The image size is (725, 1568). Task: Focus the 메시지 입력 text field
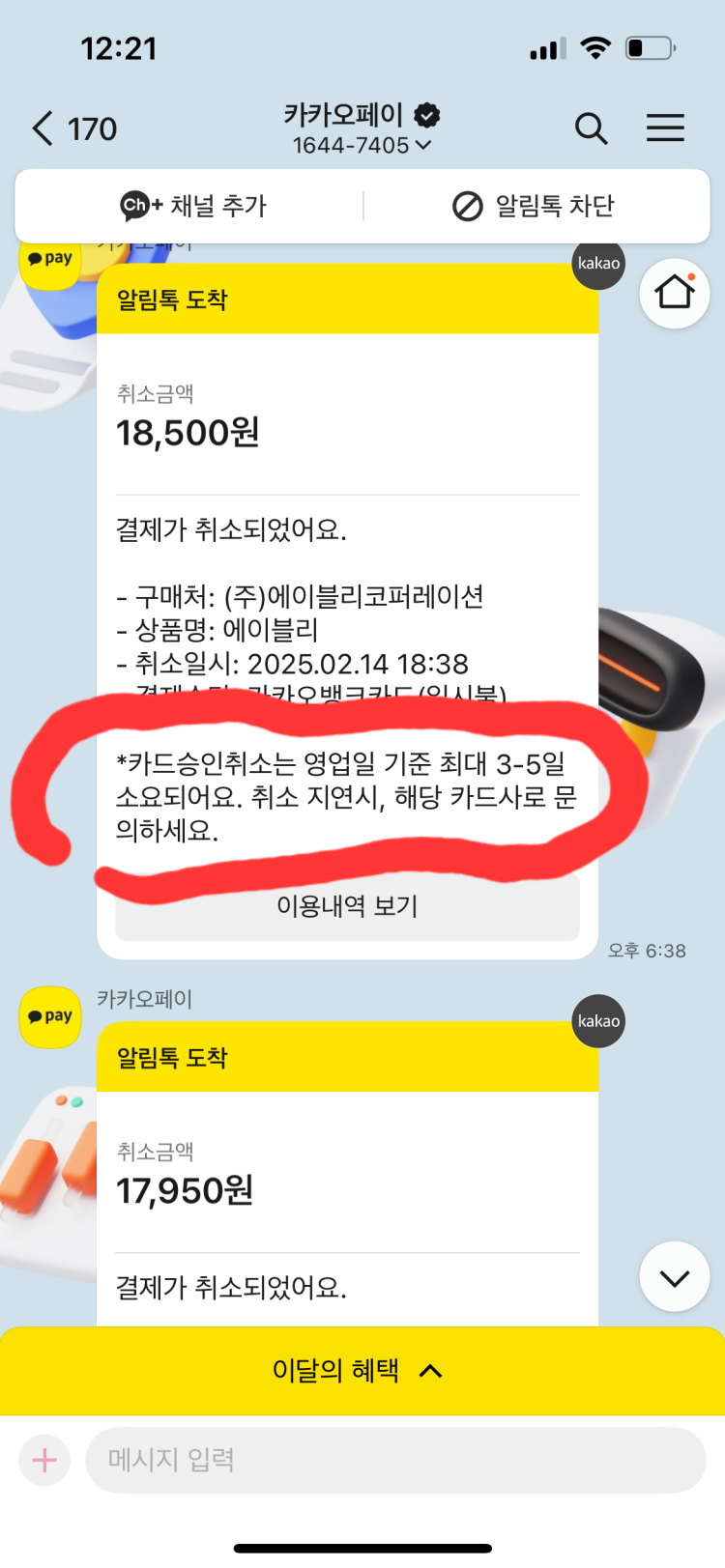(394, 1460)
